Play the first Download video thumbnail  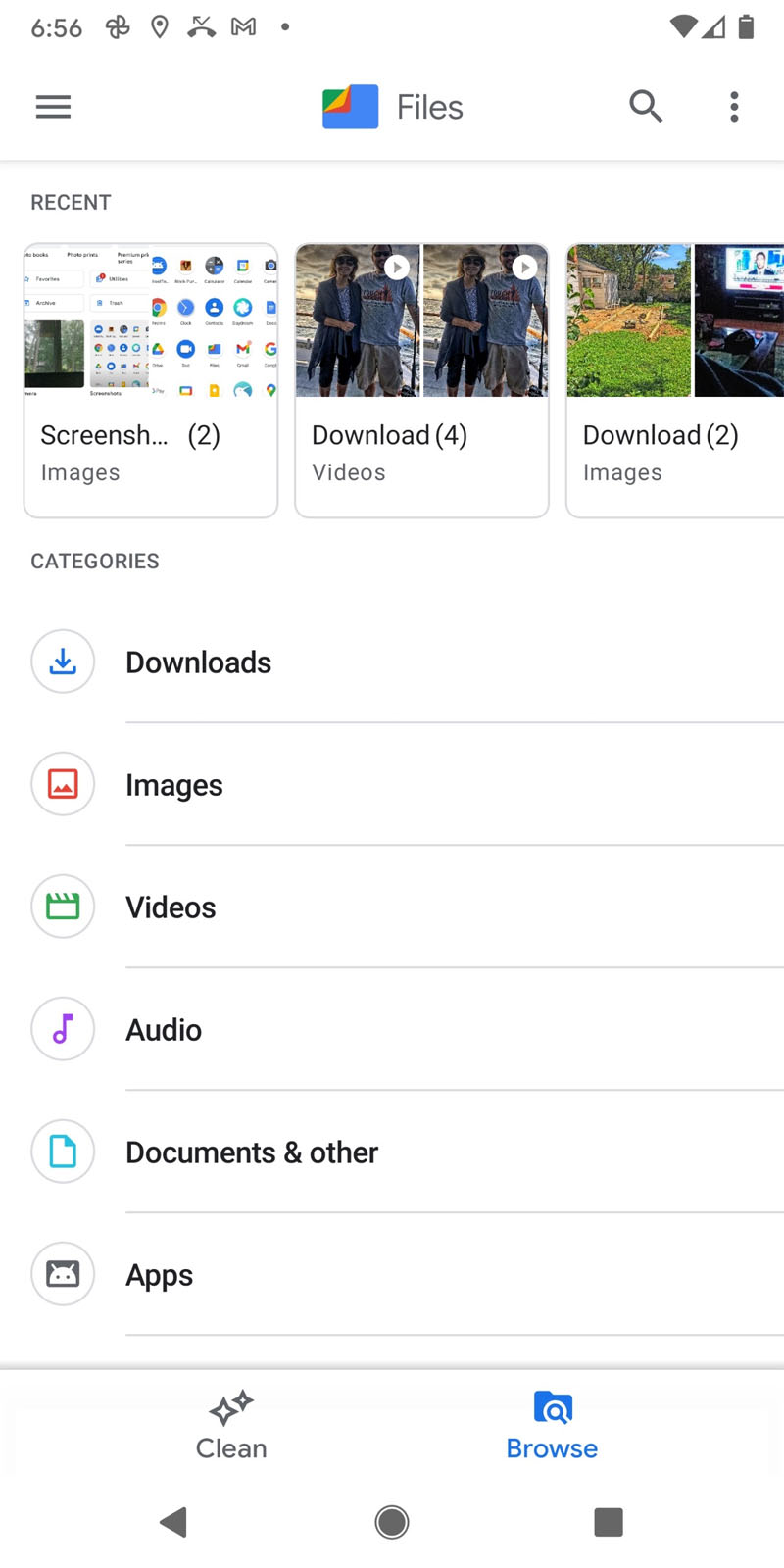tap(396, 267)
